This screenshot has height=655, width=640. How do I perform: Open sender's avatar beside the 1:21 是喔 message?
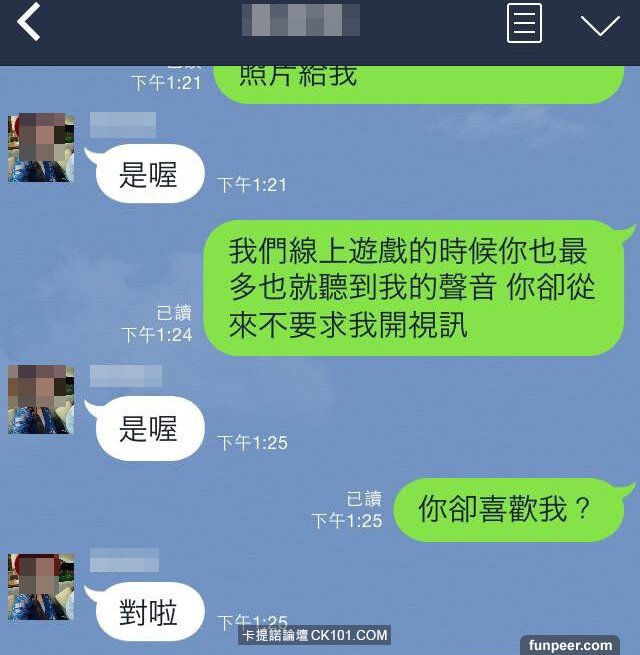click(41, 148)
